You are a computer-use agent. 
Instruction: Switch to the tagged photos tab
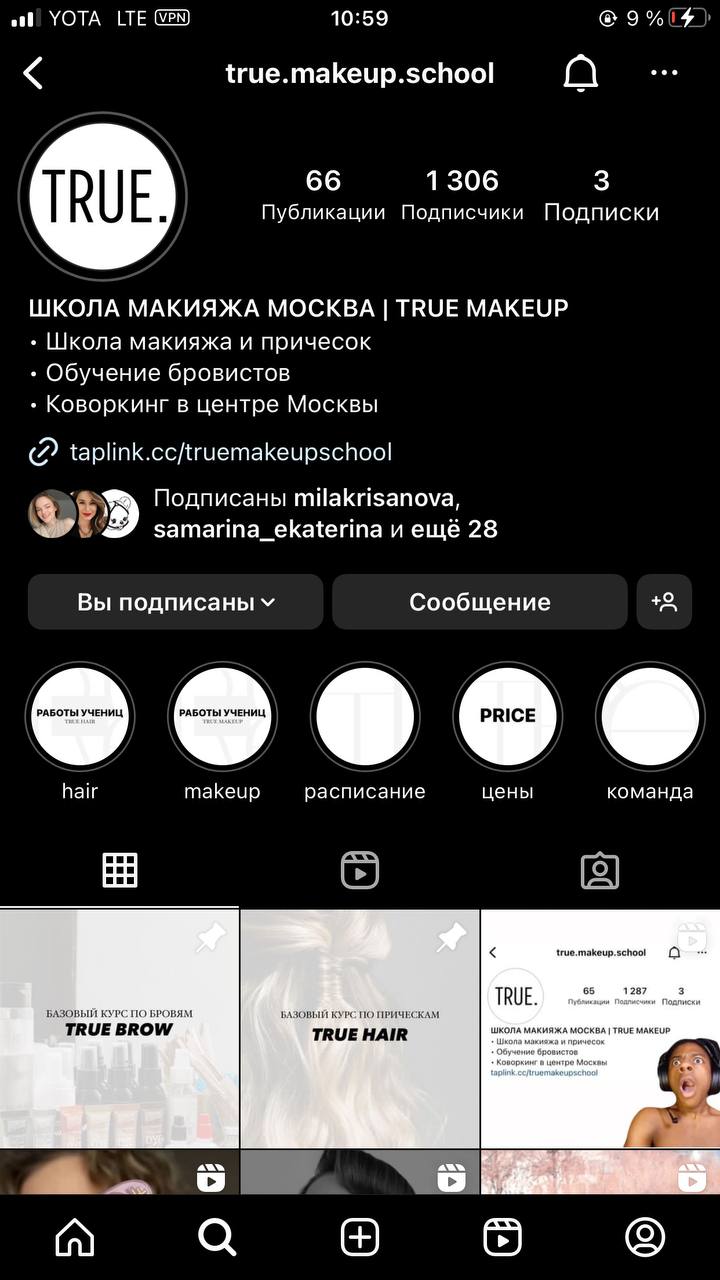click(600, 871)
